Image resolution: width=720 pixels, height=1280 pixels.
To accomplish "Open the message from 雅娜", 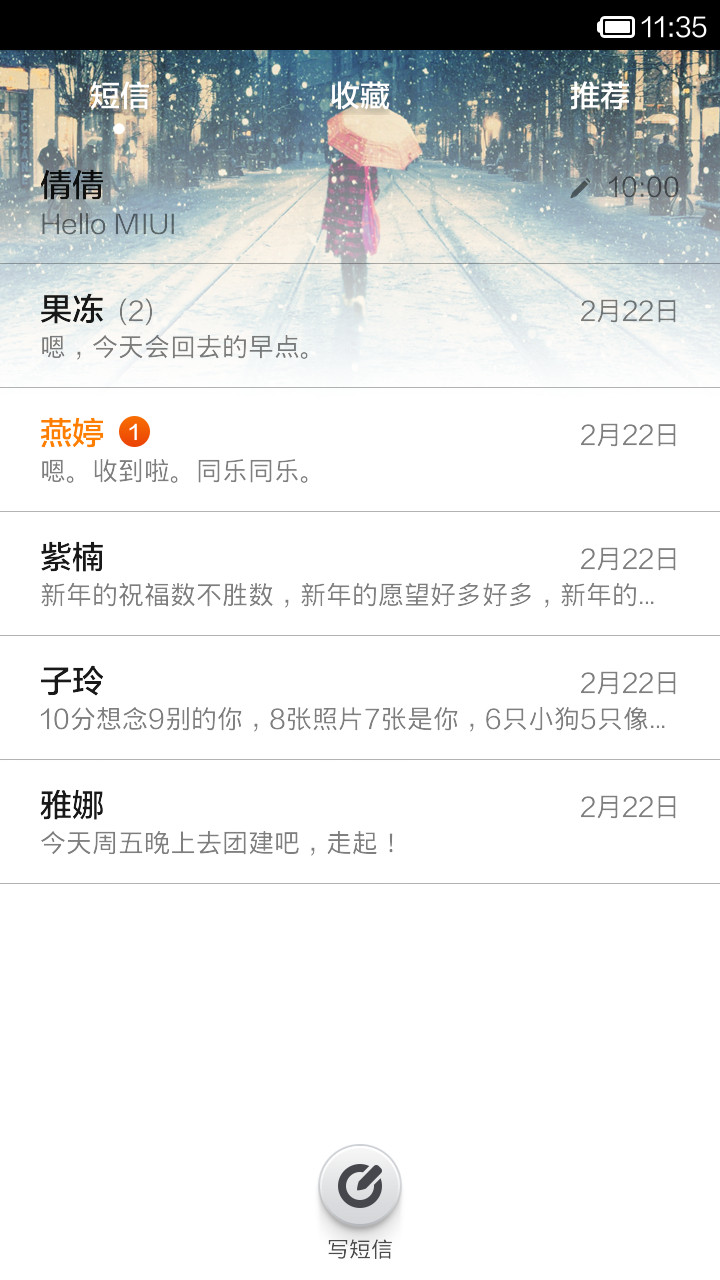I will [360, 822].
